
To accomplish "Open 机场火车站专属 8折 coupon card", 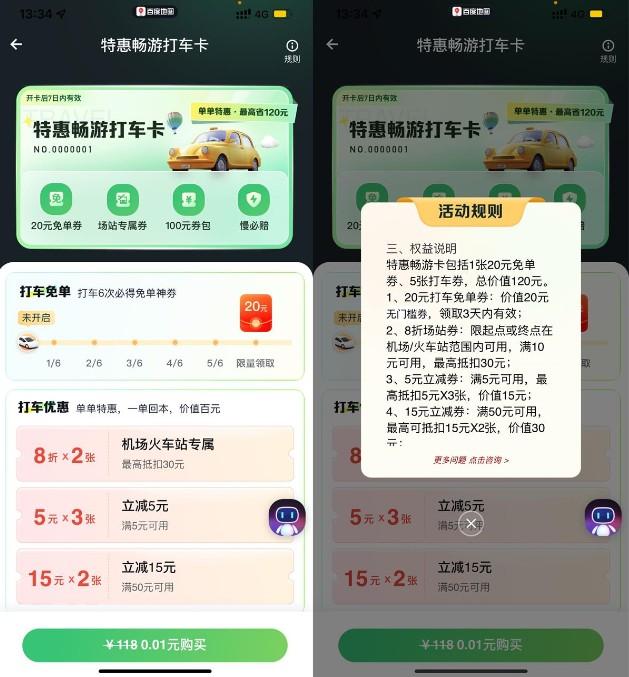I will 155,453.
